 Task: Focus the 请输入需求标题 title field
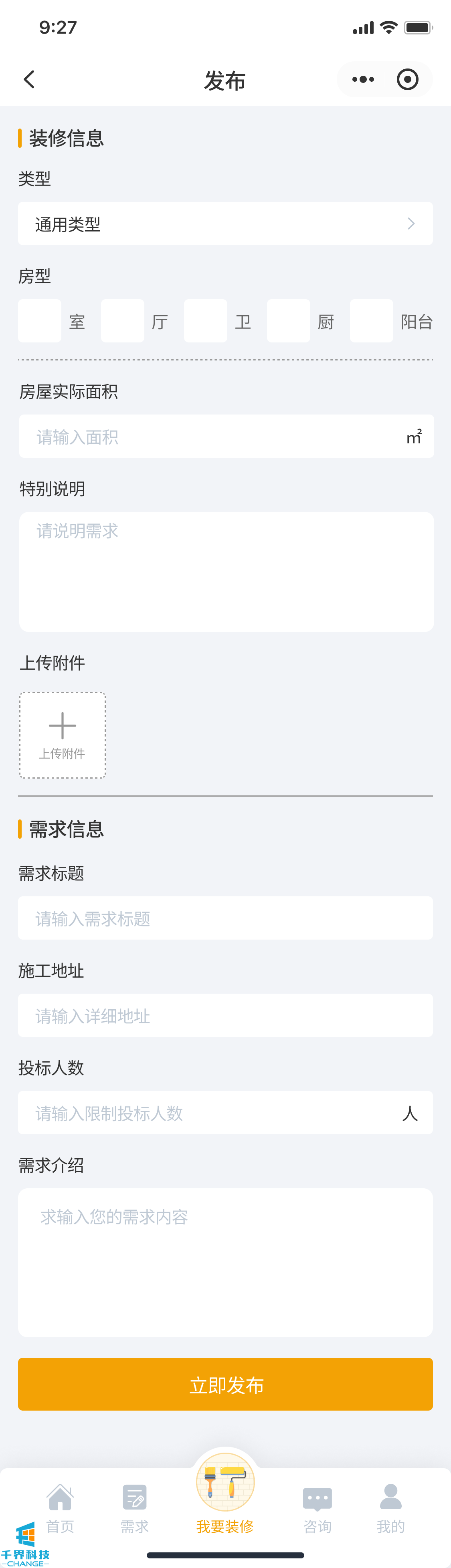coord(225,918)
